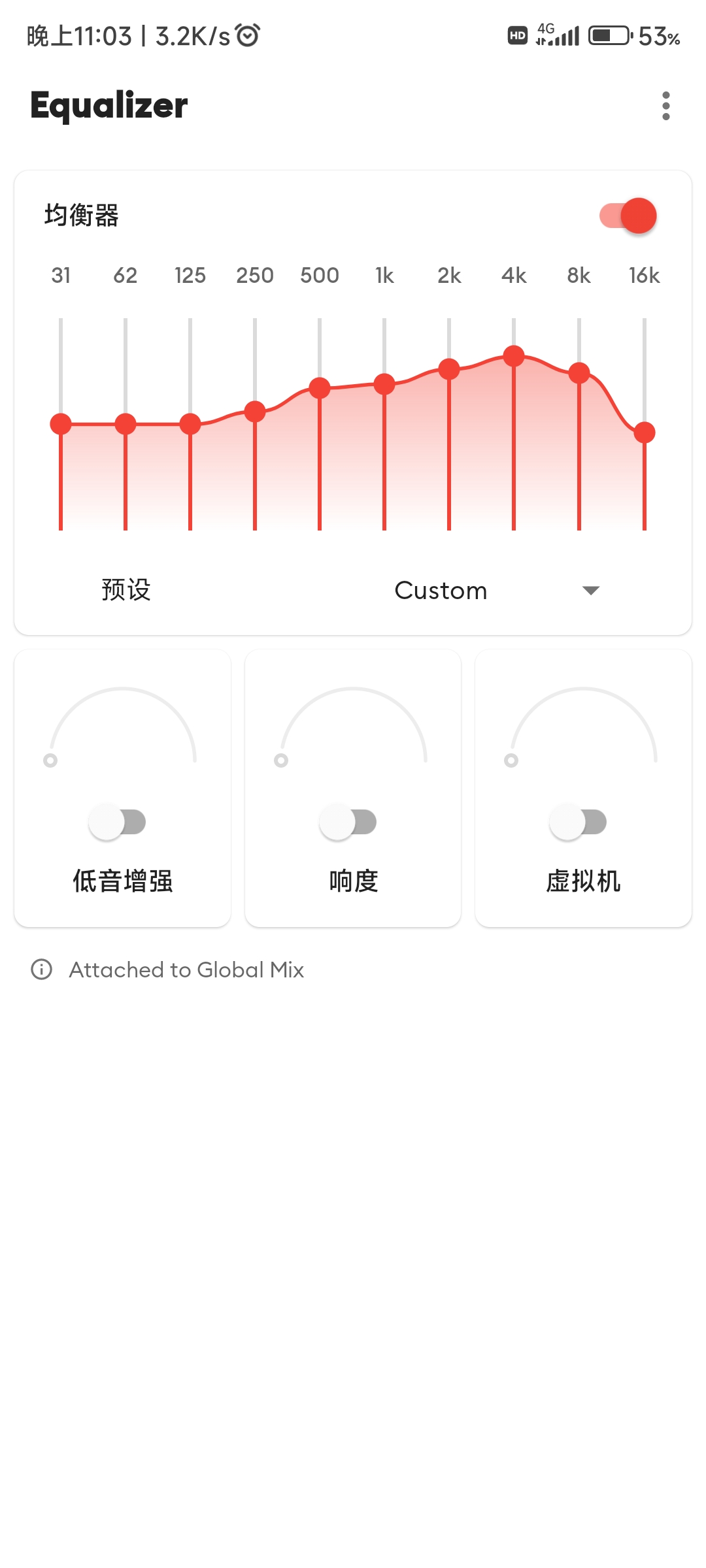Enable the 虚拟机 virtualizer toggle
Viewport: 706px width, 1568px height.
click(578, 822)
